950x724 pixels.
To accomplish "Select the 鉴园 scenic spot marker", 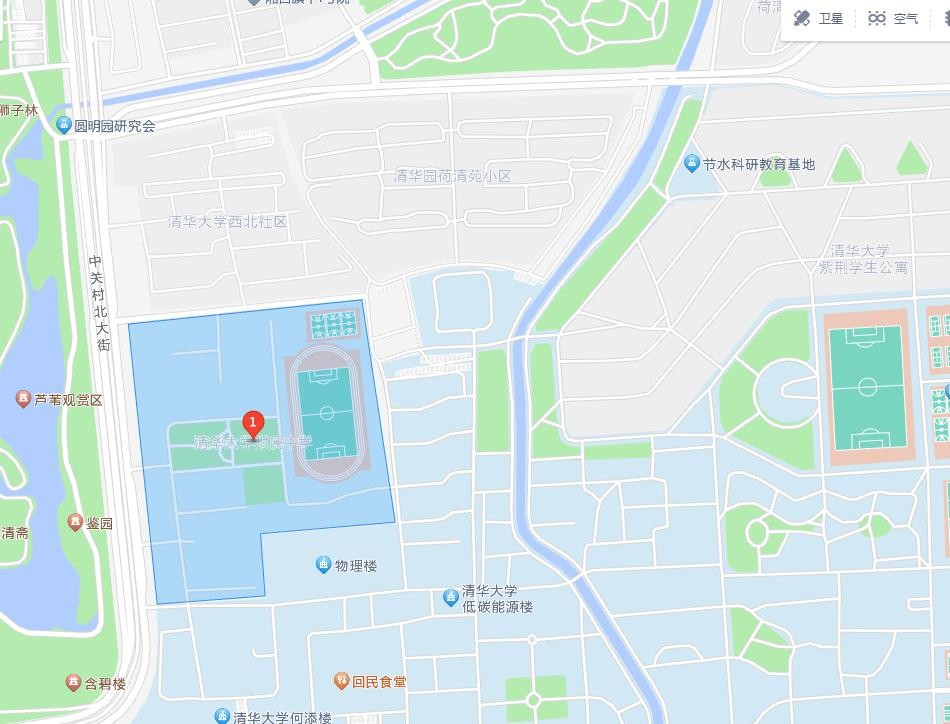I will click(x=75, y=523).
